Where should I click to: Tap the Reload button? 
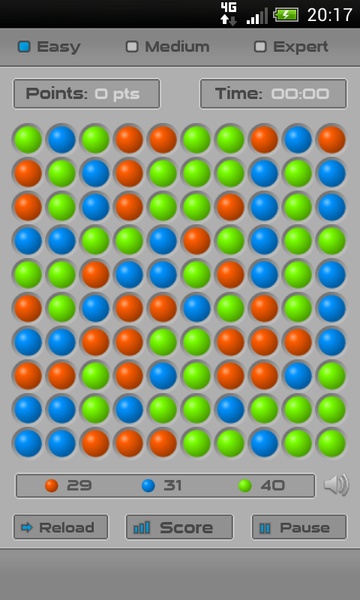61,527
